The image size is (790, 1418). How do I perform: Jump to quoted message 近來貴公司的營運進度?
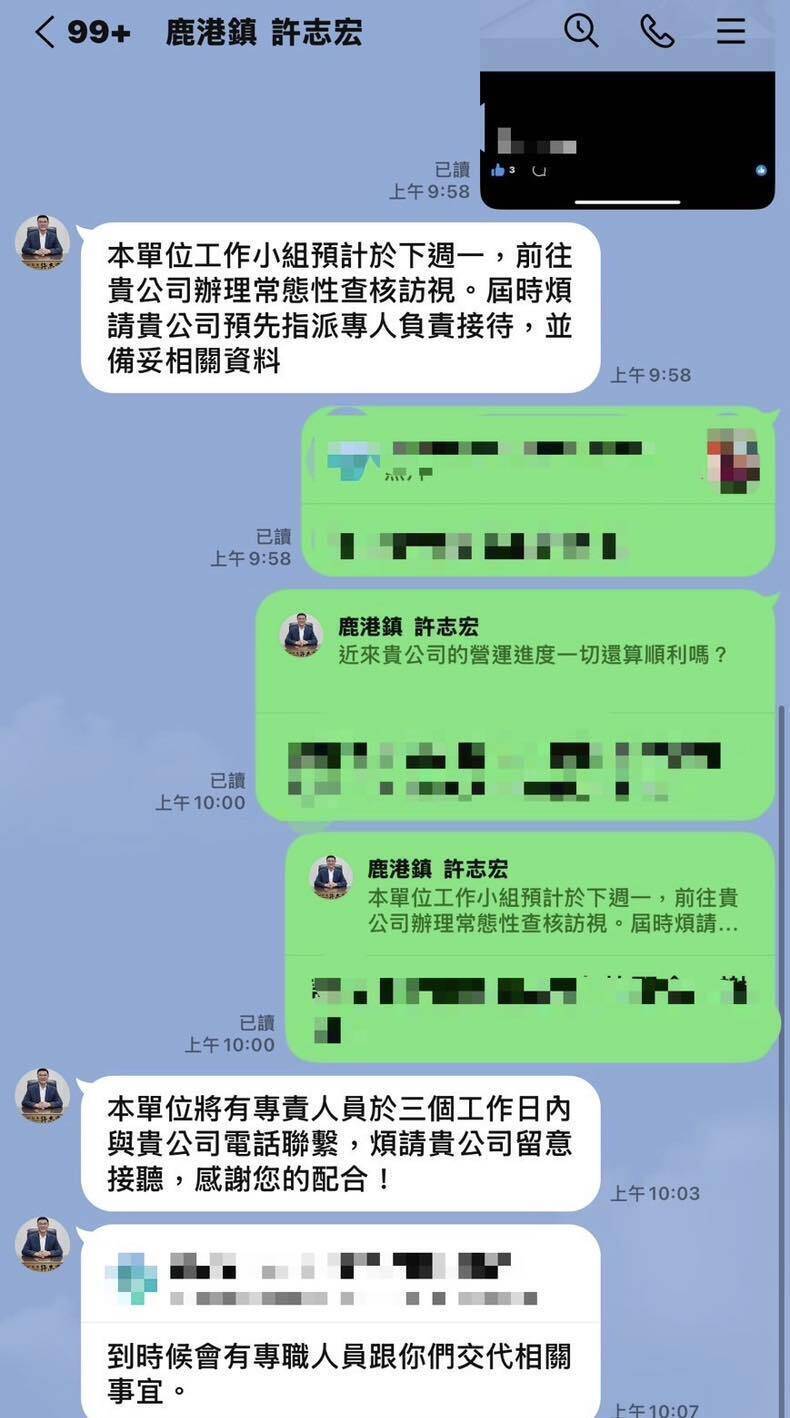(x=515, y=642)
